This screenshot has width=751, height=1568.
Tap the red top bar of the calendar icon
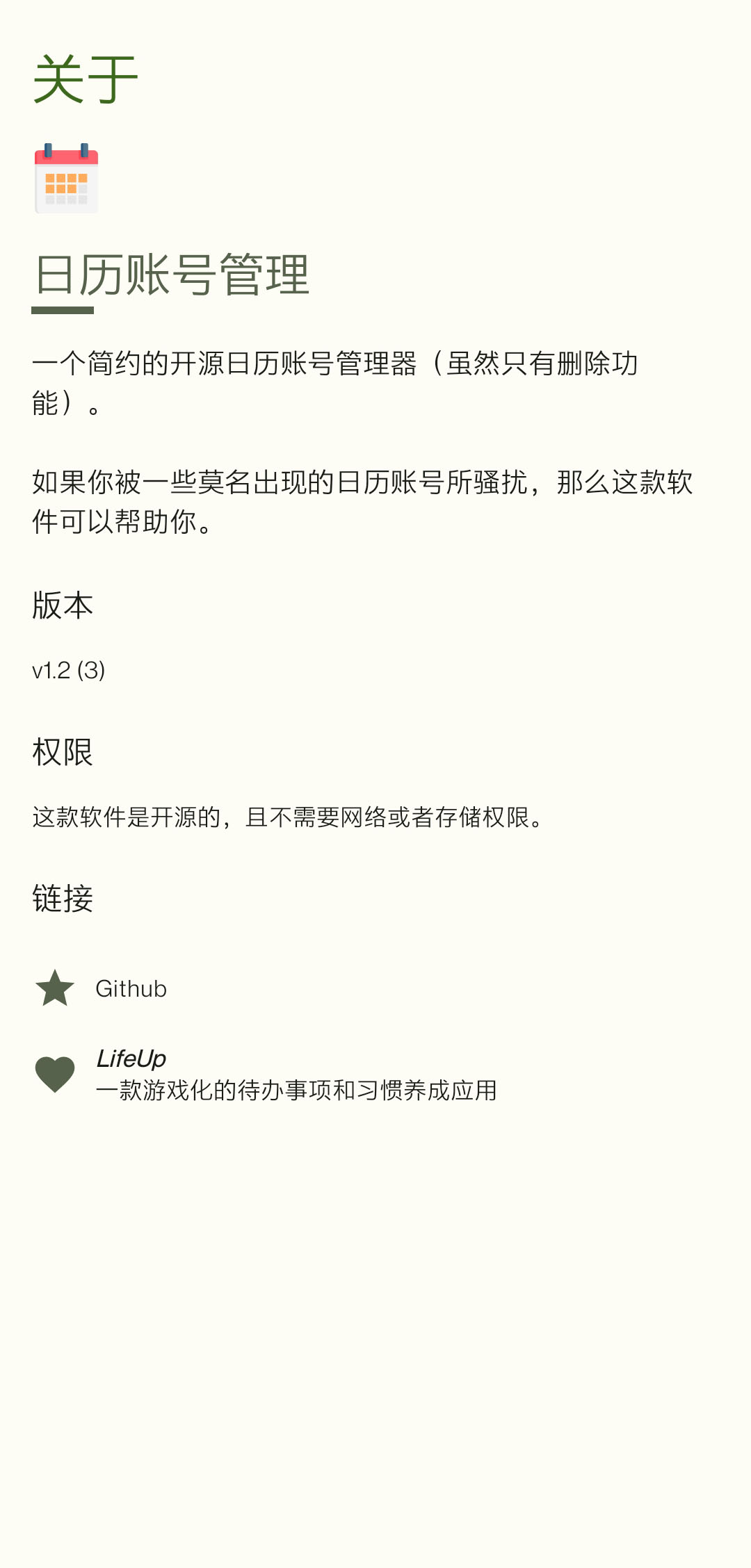pos(67,156)
